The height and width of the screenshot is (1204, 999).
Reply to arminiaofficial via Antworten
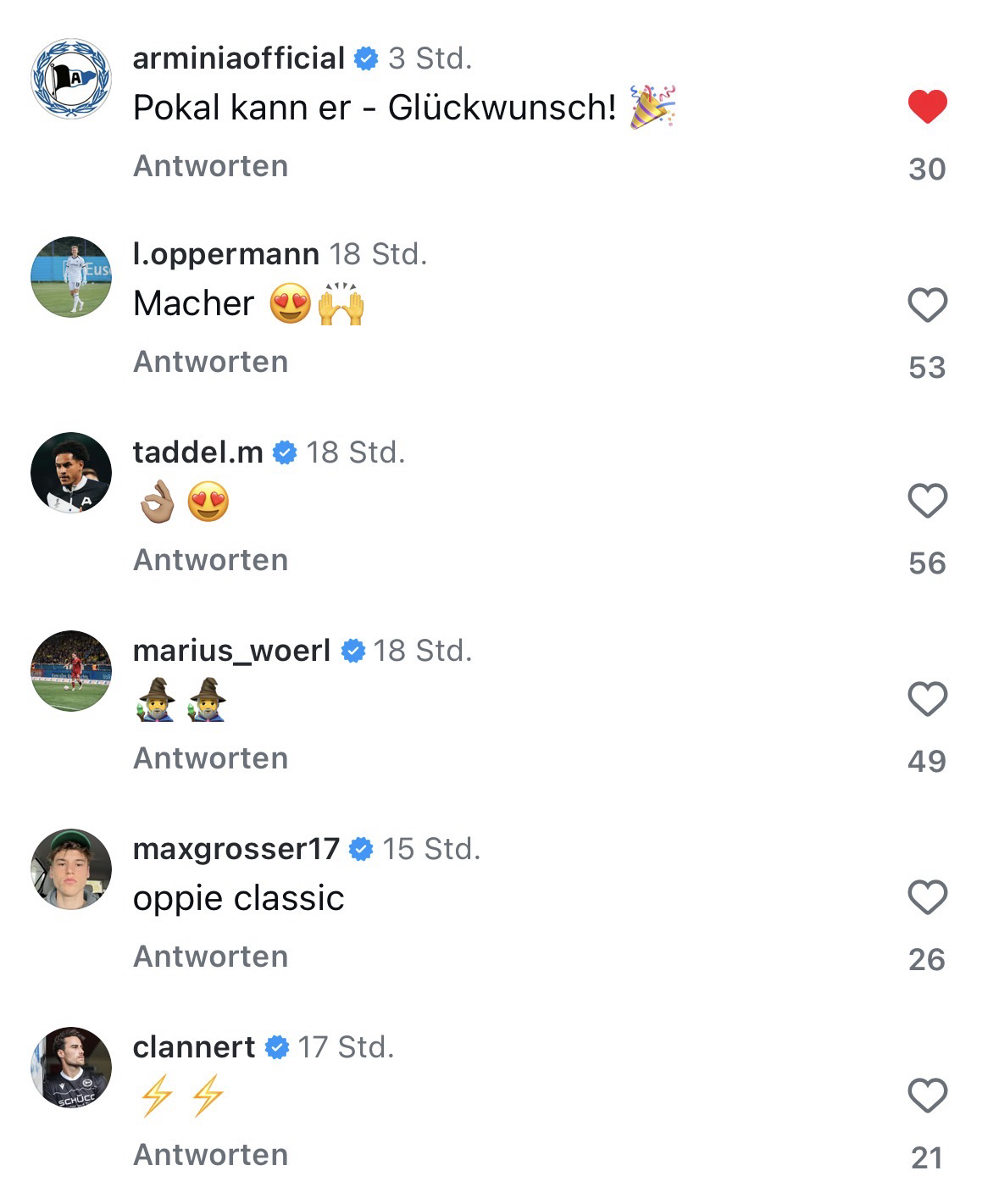coord(211,166)
